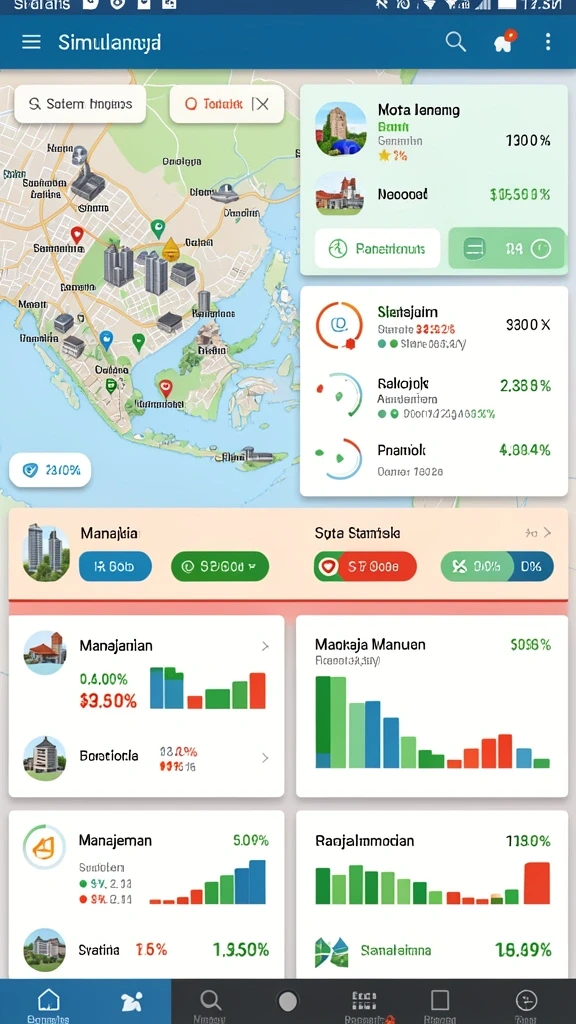Open Manajanlan card via its chevron

point(265,646)
